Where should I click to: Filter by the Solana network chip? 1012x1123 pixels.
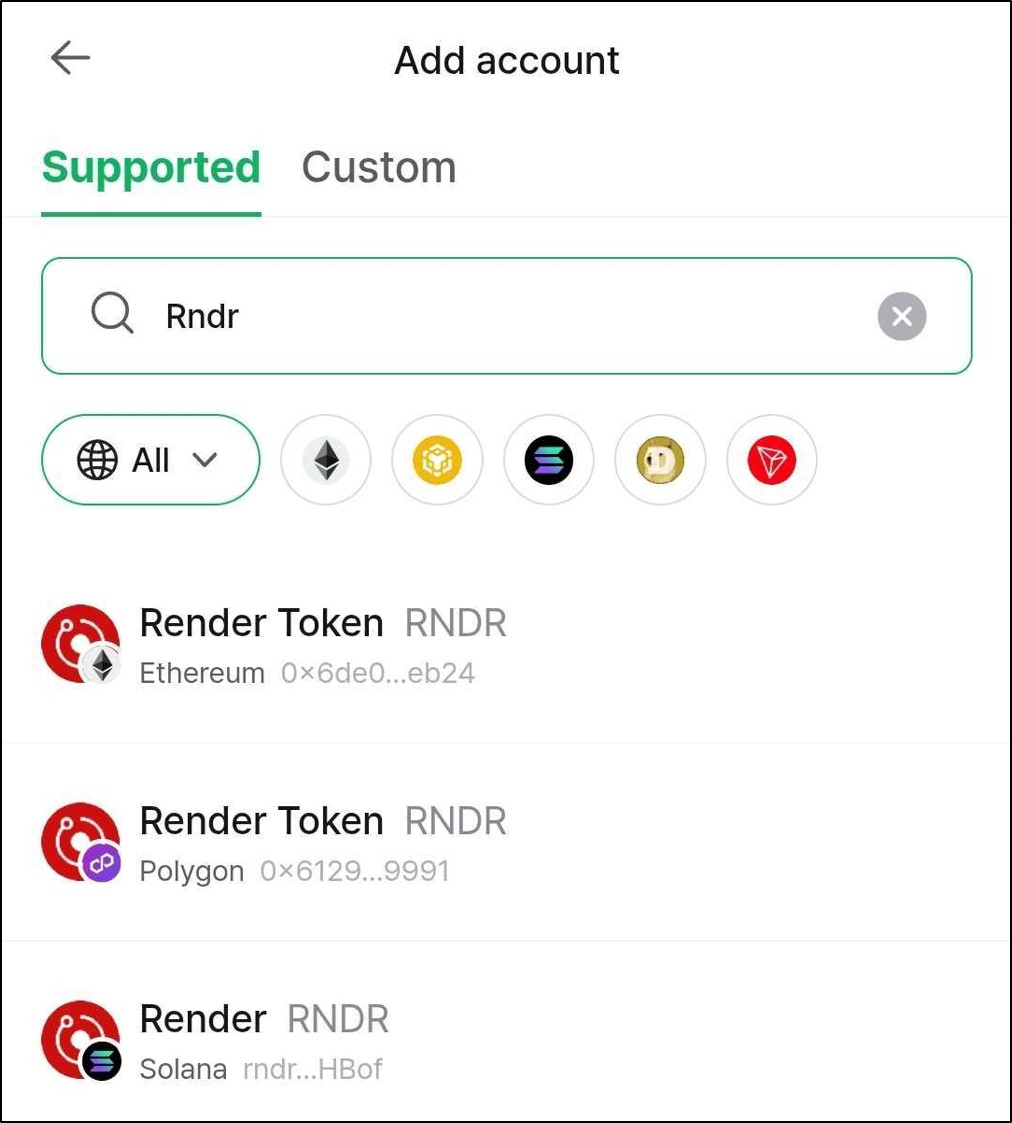point(549,461)
